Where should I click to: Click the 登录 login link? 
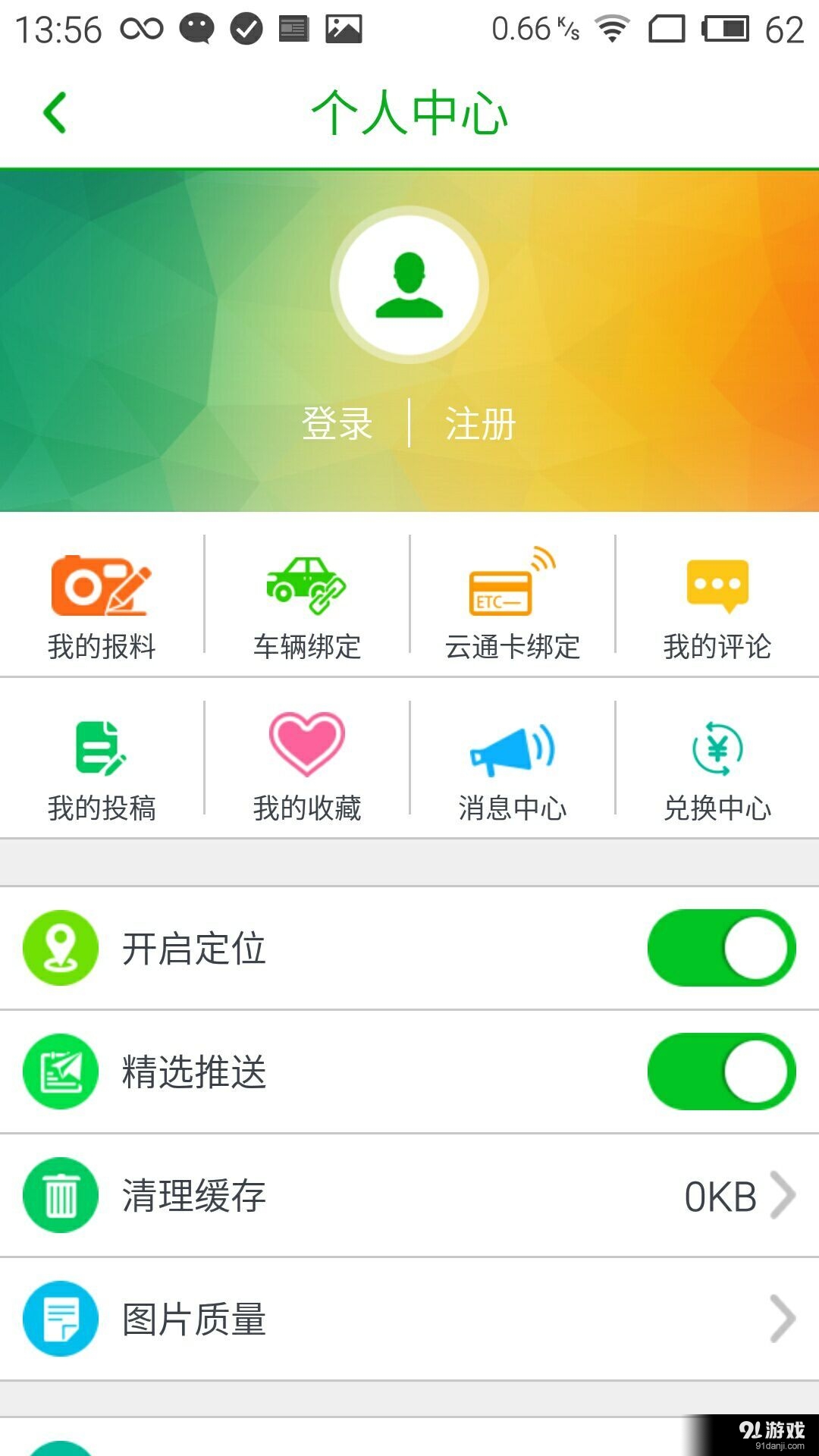[x=339, y=425]
